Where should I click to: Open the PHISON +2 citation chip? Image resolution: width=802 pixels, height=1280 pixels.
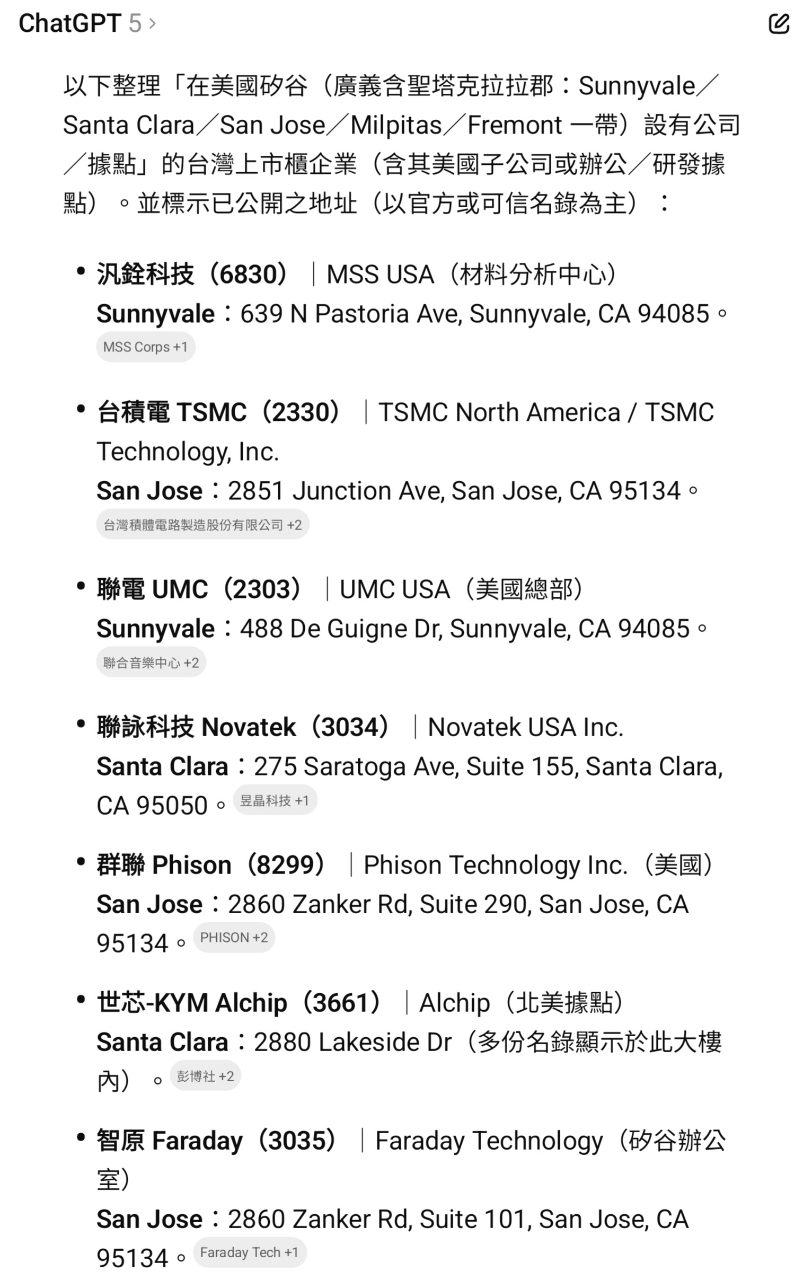[234, 938]
